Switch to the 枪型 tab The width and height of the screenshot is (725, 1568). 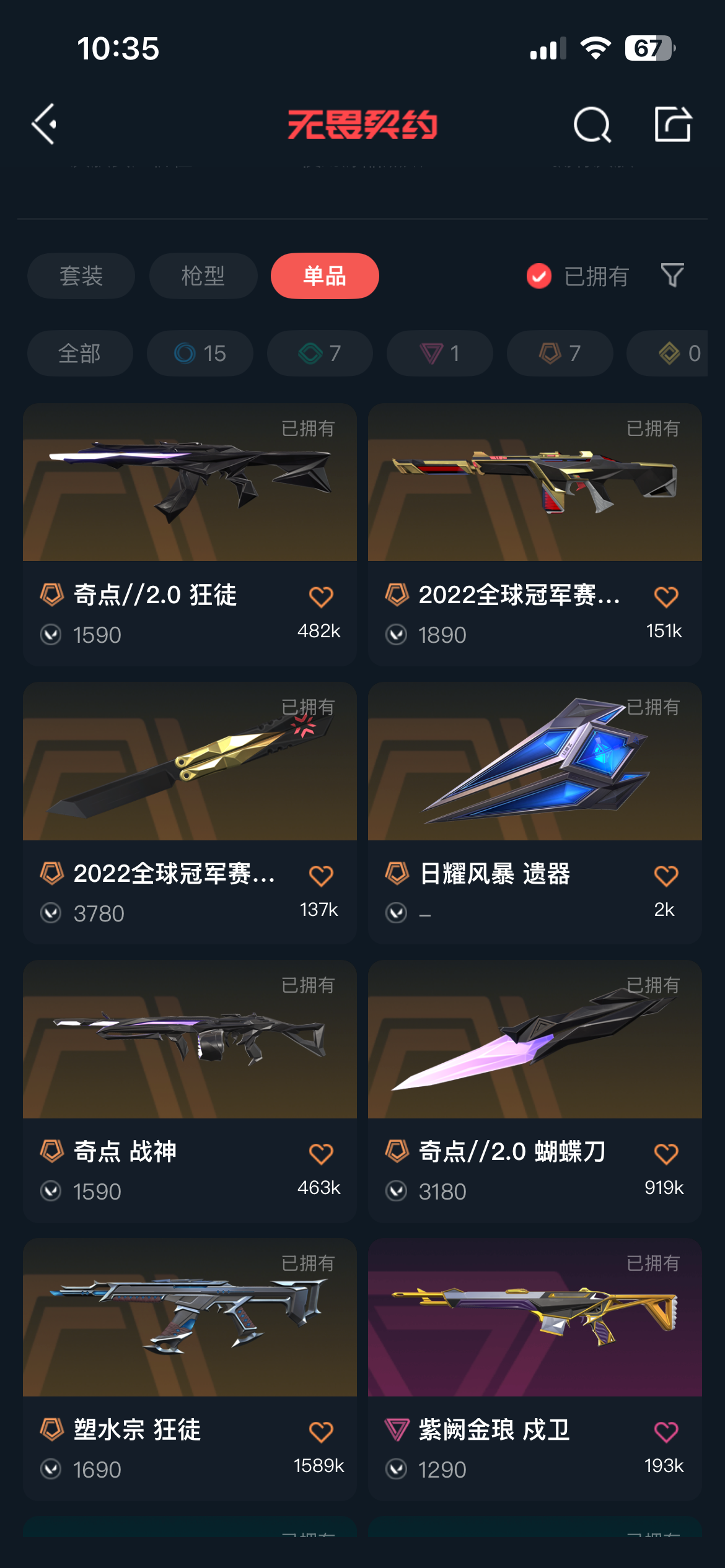(x=203, y=276)
